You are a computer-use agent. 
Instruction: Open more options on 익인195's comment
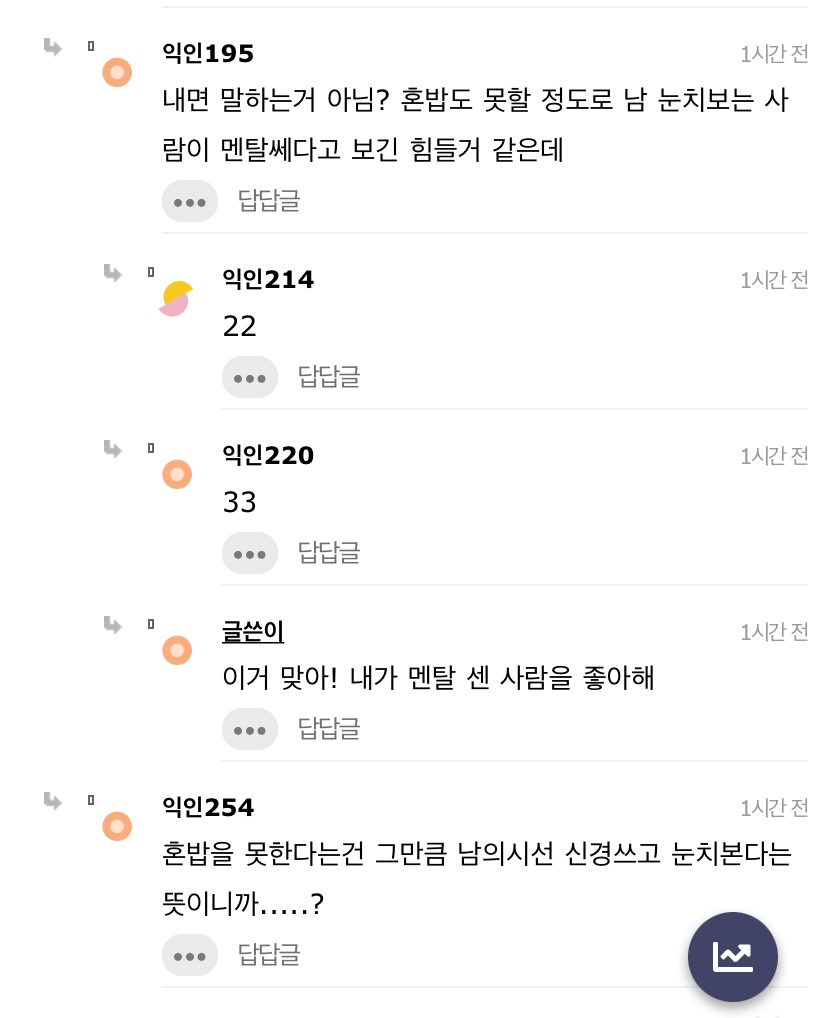(190, 201)
